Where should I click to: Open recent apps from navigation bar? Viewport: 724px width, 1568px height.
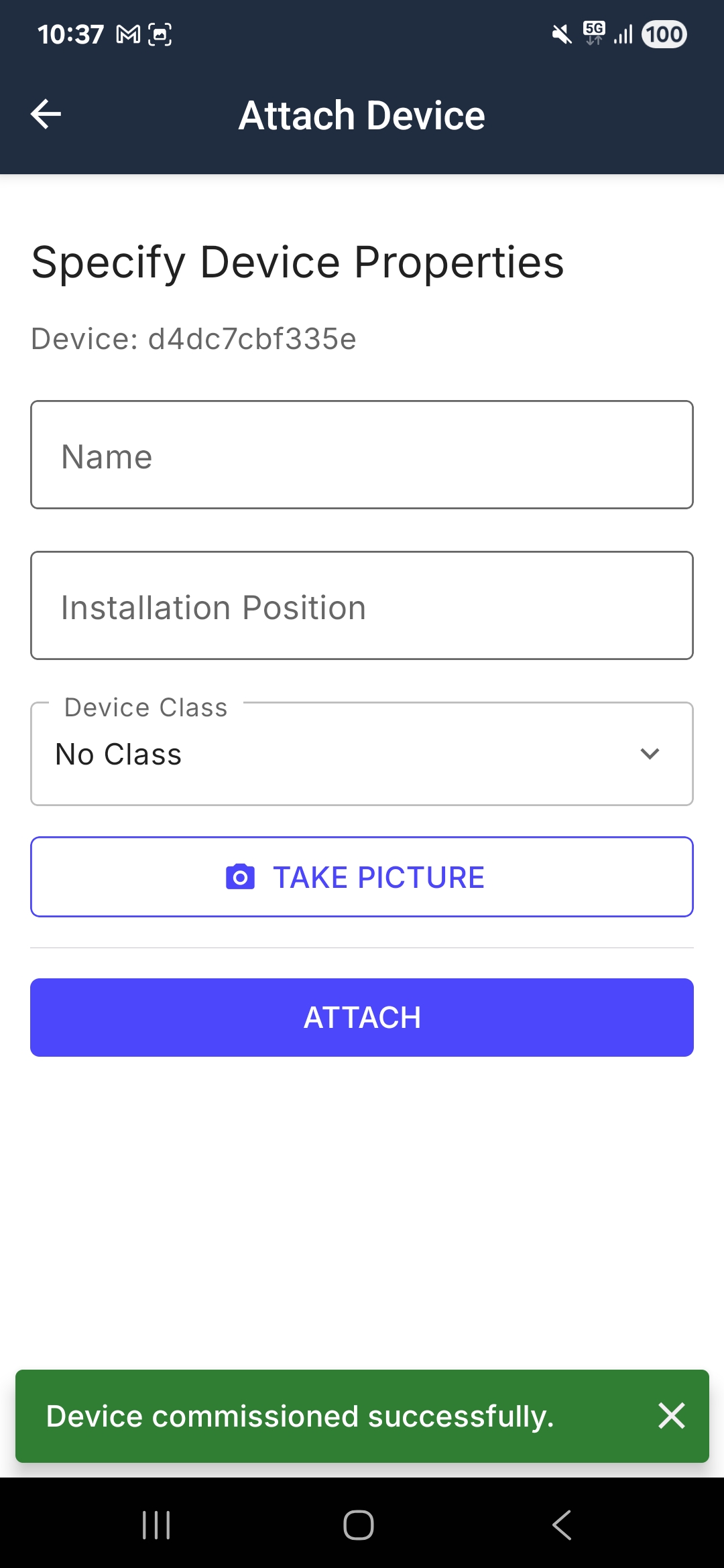156,1525
